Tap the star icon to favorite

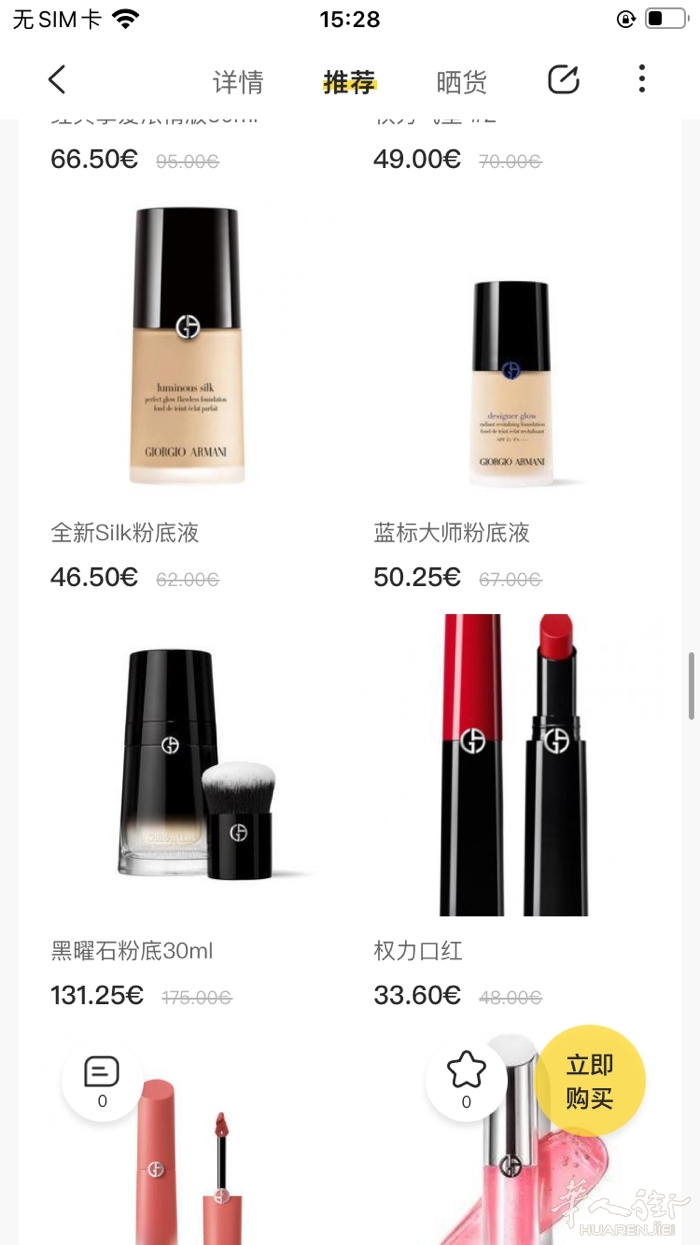point(466,1079)
